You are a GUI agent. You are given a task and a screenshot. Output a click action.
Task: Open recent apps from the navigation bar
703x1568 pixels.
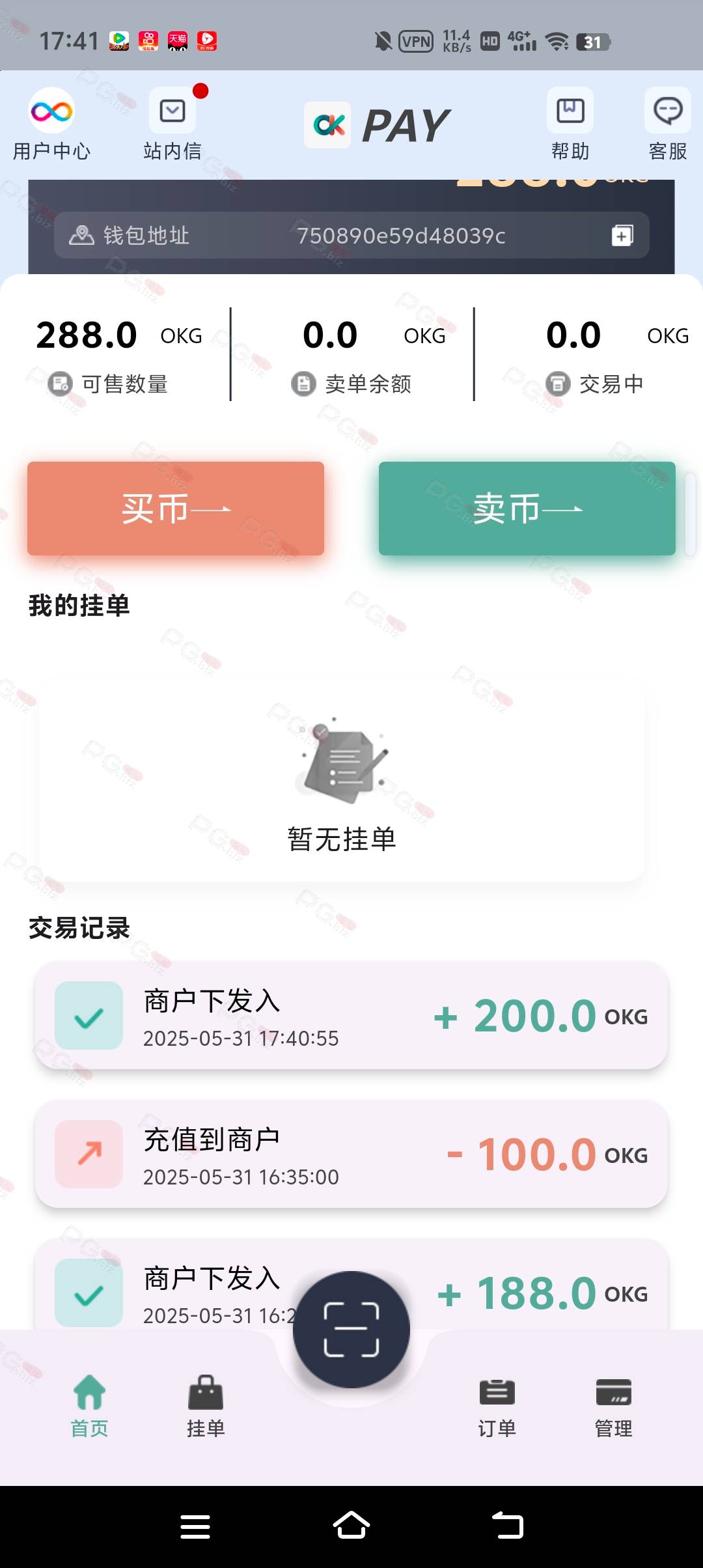click(195, 1526)
